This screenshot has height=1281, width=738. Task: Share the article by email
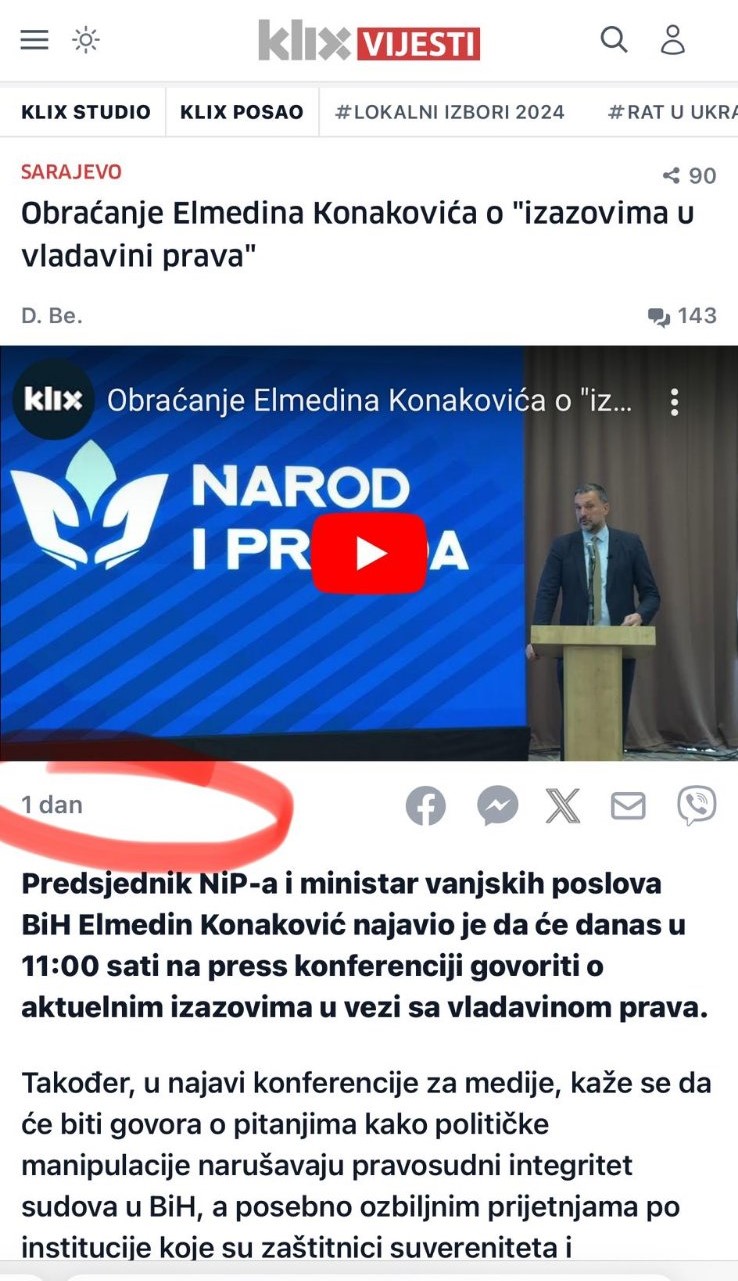tap(628, 805)
